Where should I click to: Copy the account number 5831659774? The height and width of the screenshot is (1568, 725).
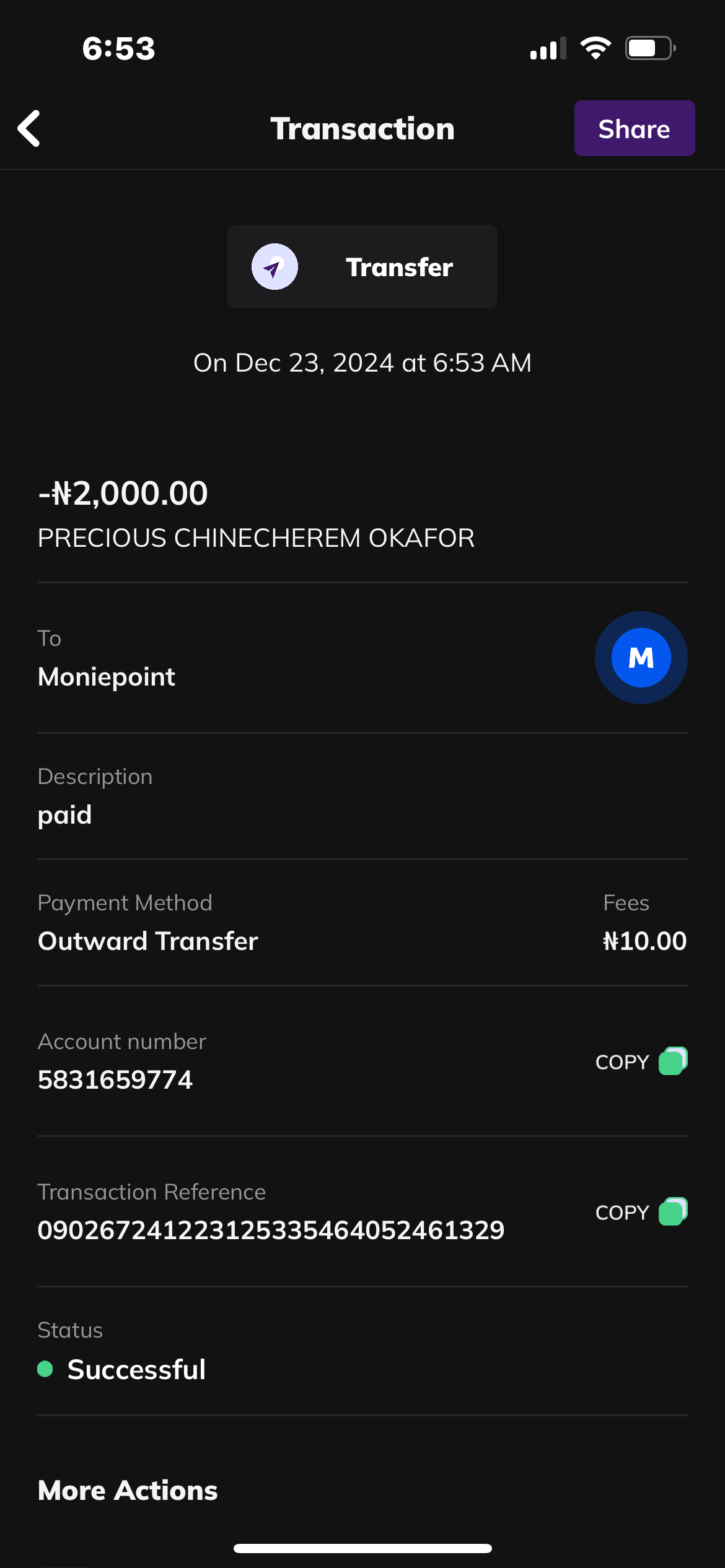(641, 1061)
